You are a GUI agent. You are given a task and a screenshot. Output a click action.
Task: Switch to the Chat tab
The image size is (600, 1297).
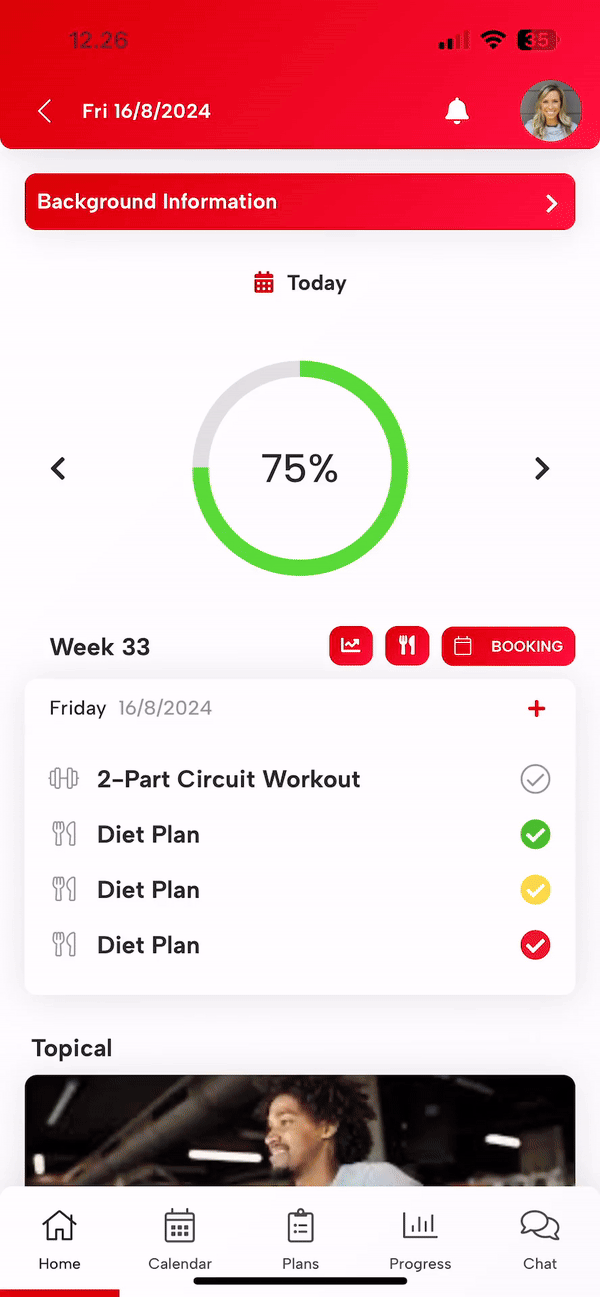click(x=540, y=1240)
